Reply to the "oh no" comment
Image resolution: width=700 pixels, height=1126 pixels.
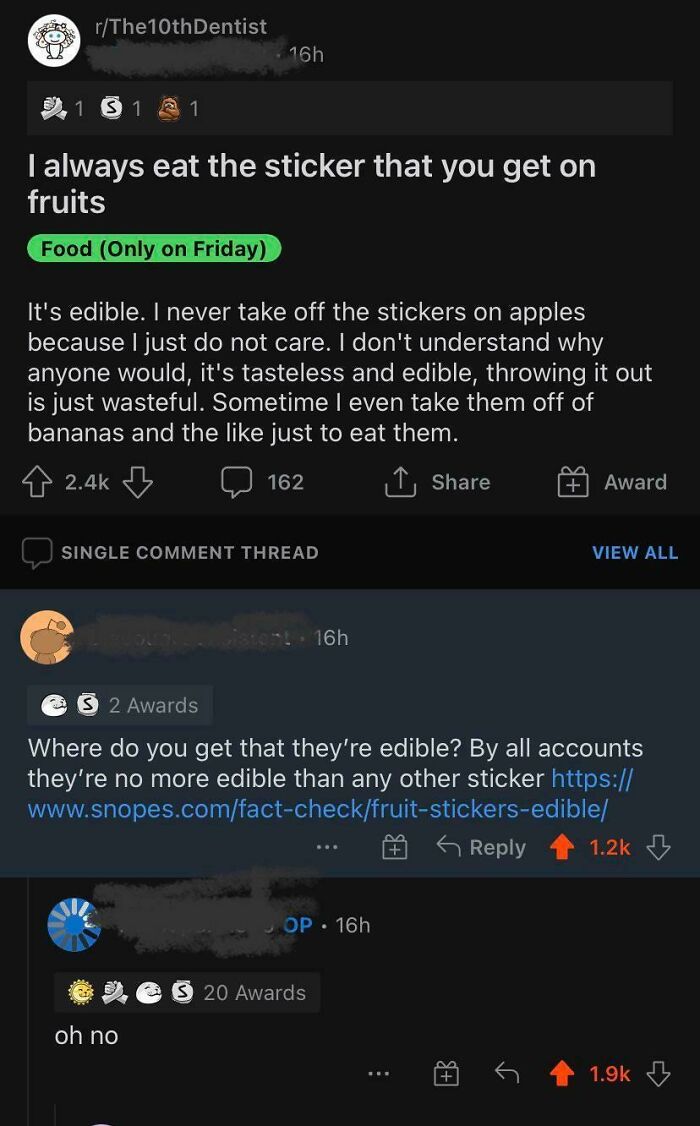tap(507, 1073)
